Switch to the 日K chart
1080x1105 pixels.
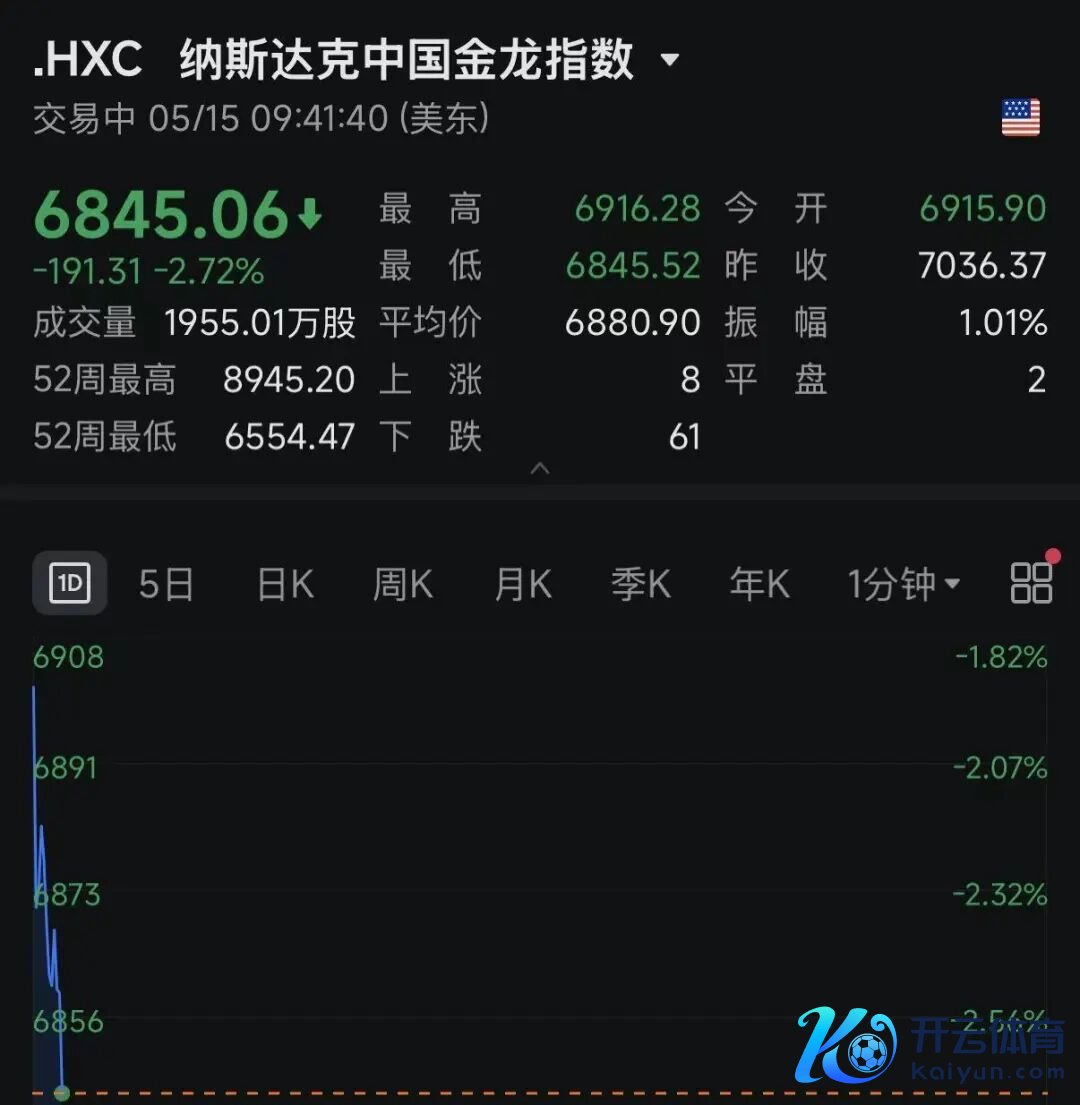(285, 584)
